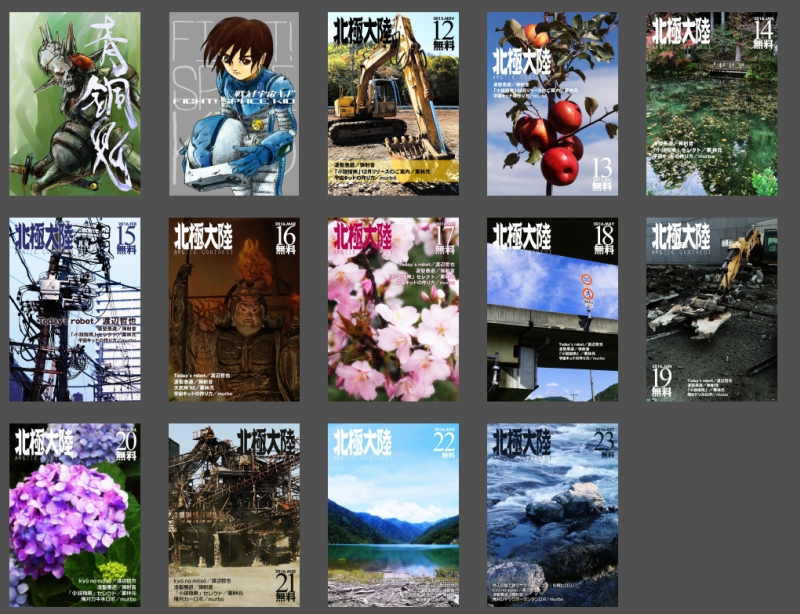Select 北極大陸 issue 18 overpass cover
Screen dimensions: 800x614
tap(552, 309)
